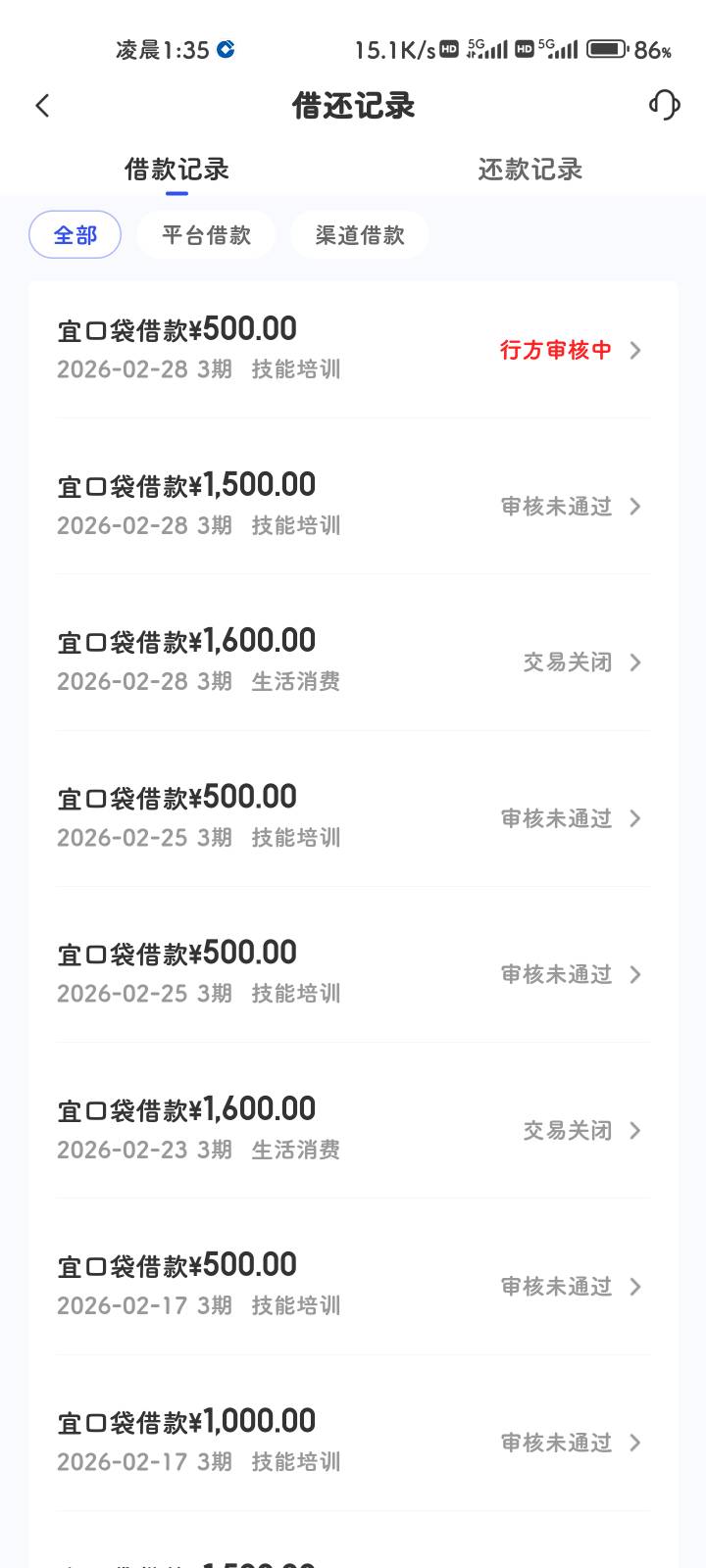Filter by 渠道借款
The image size is (706, 1568).
coord(360,235)
